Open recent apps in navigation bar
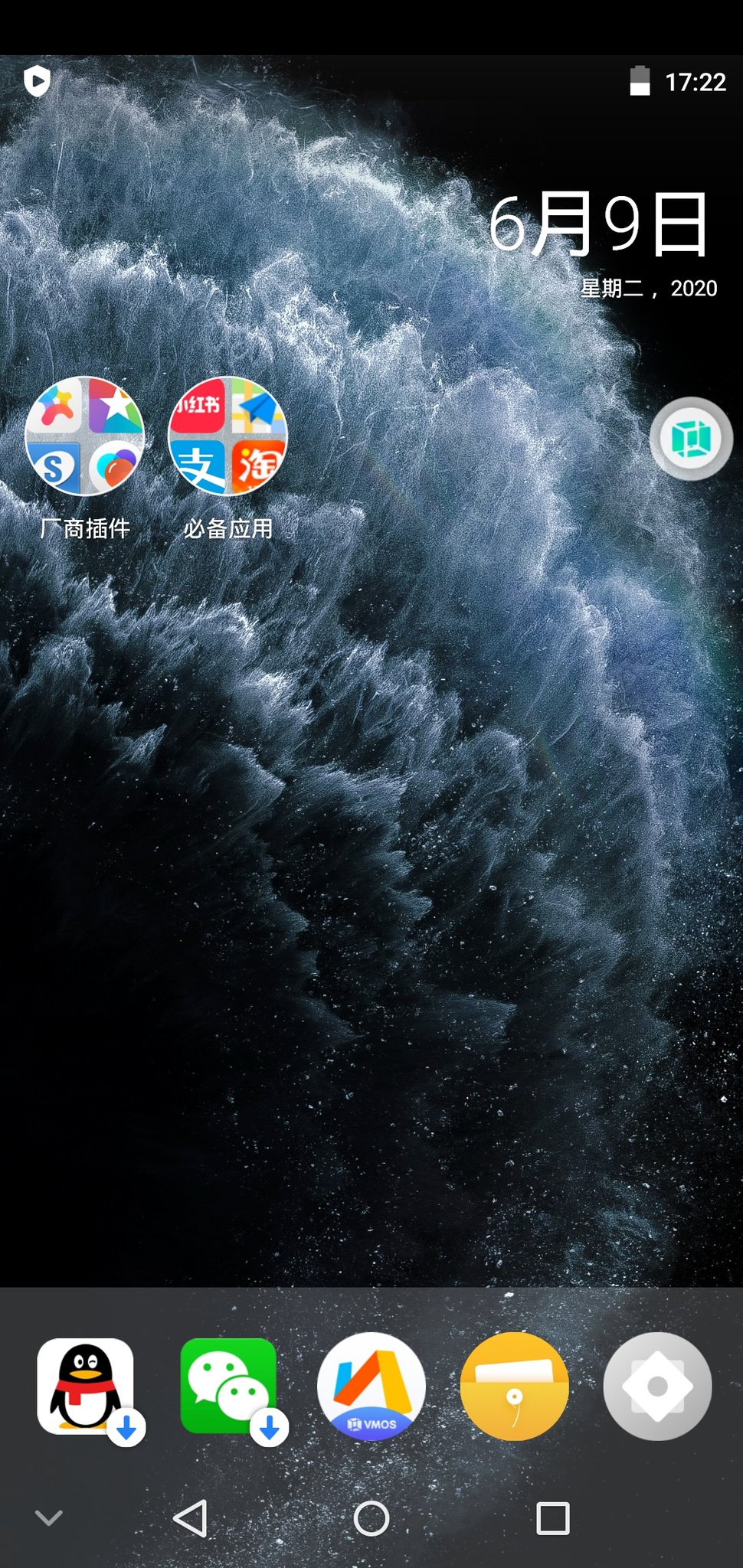The height and width of the screenshot is (1568, 743). tap(552, 1517)
